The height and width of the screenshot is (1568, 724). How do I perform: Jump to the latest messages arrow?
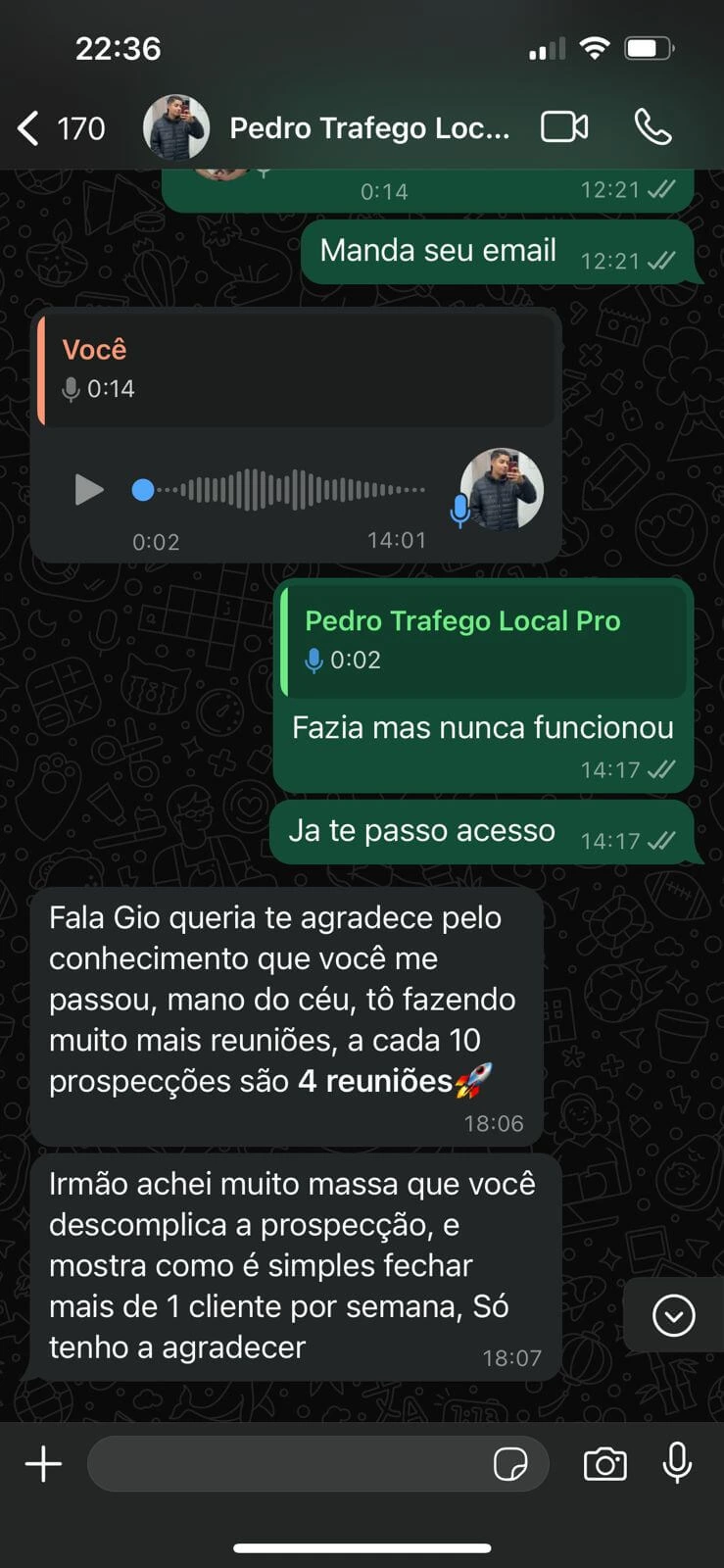(674, 1315)
